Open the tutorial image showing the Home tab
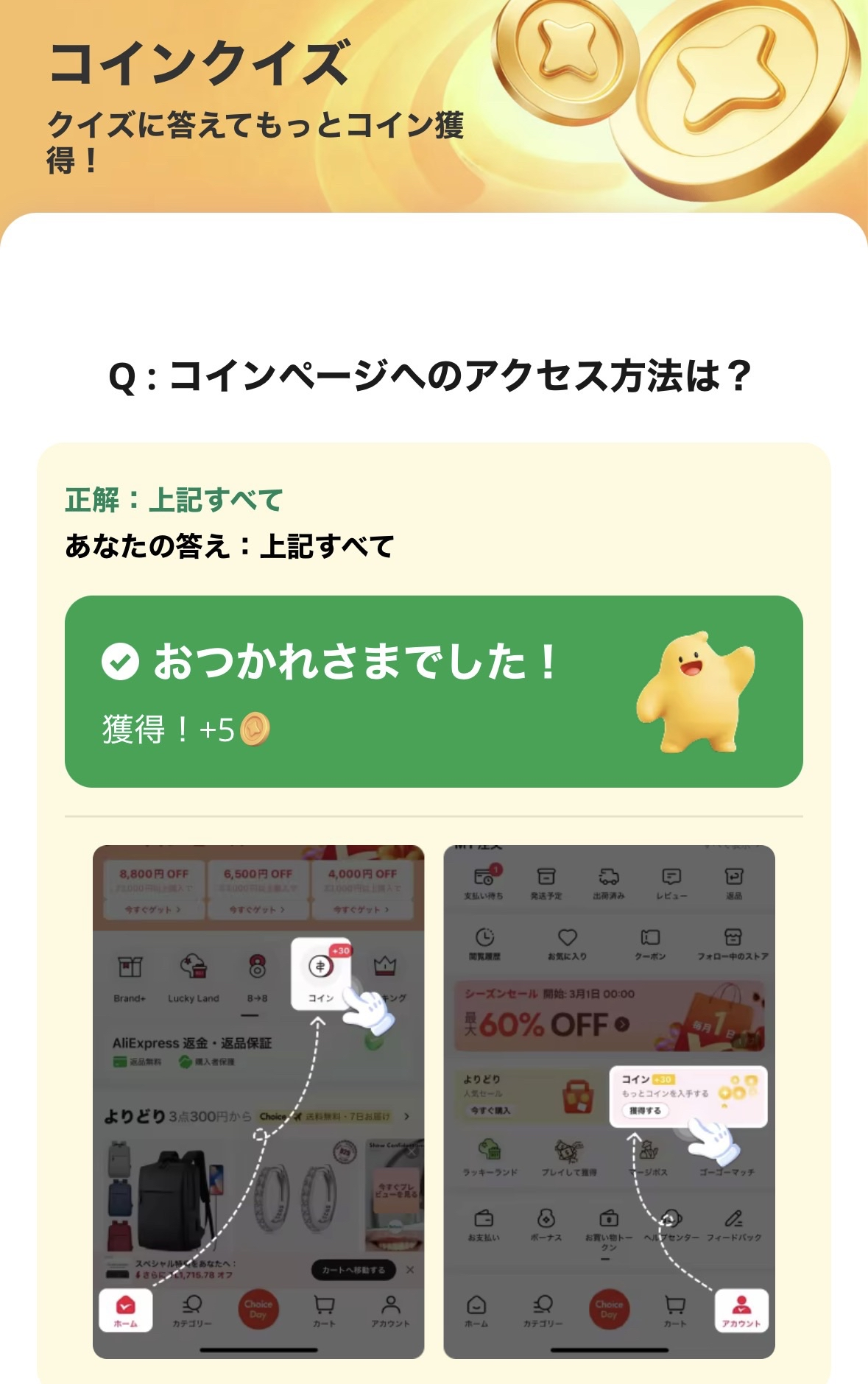The height and width of the screenshot is (1384, 868). click(x=258, y=1101)
